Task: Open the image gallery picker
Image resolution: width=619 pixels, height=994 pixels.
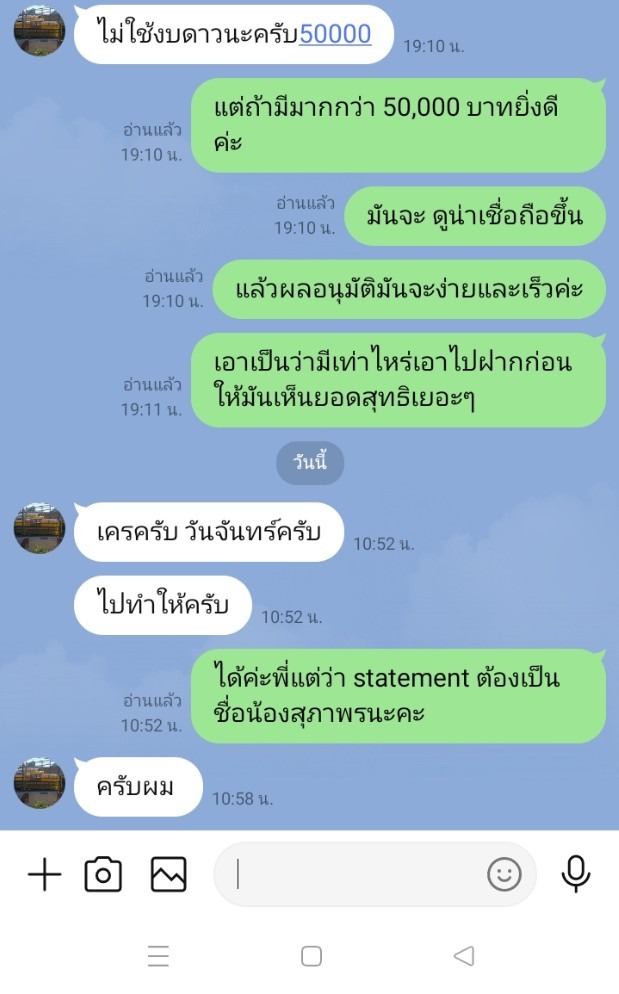Action: [x=169, y=875]
